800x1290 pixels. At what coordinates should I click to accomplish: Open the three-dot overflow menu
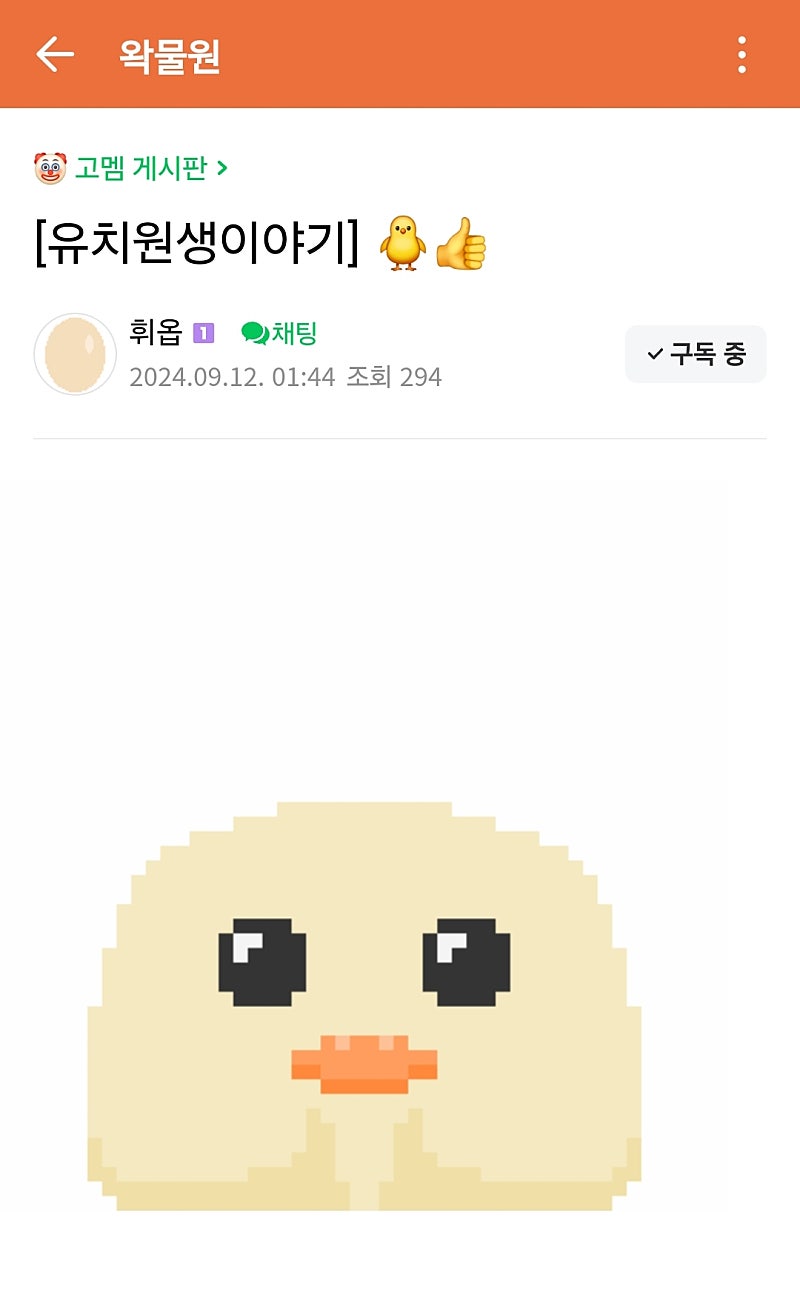[741, 55]
